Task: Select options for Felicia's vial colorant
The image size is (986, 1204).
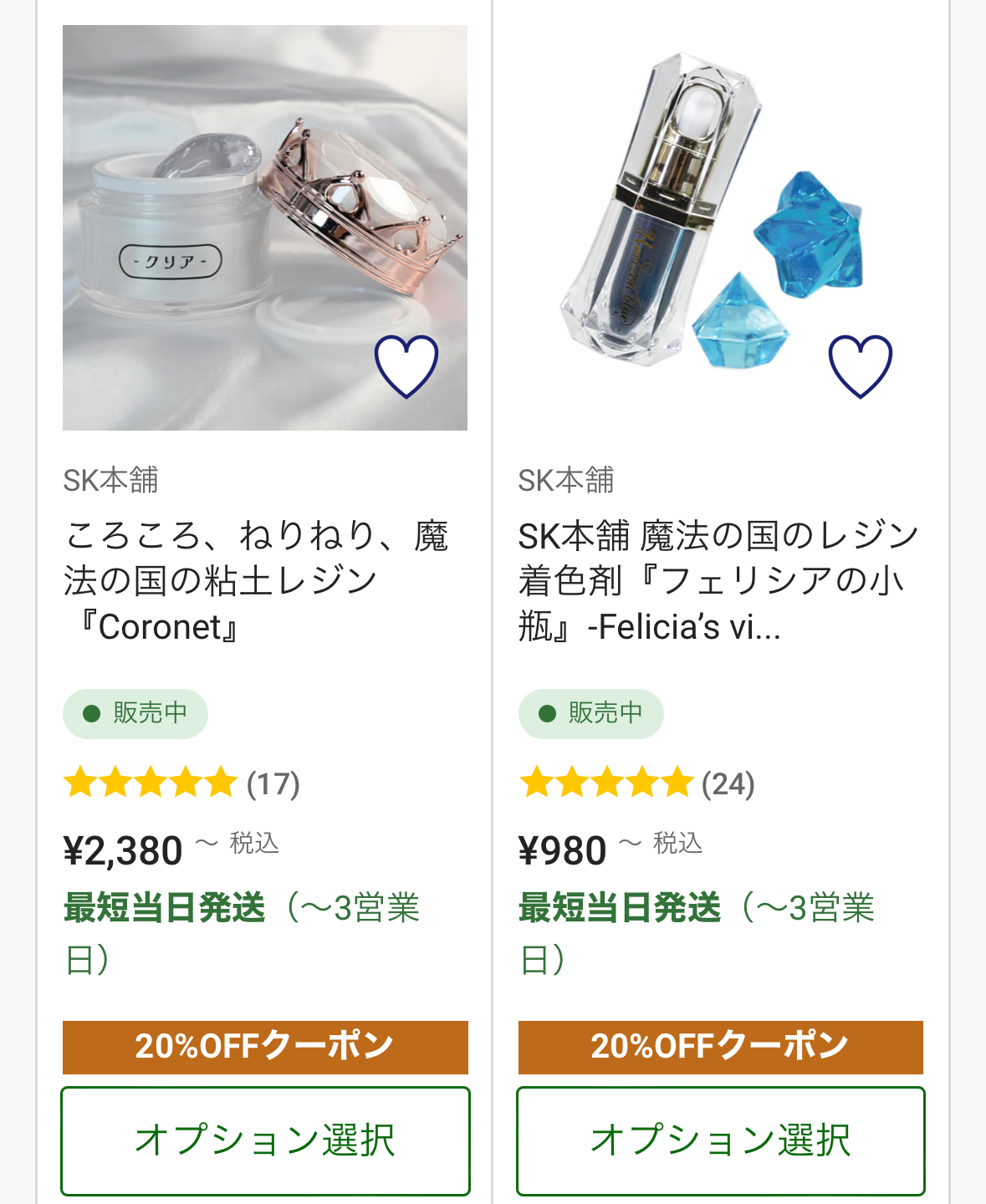Action: tap(720, 1140)
